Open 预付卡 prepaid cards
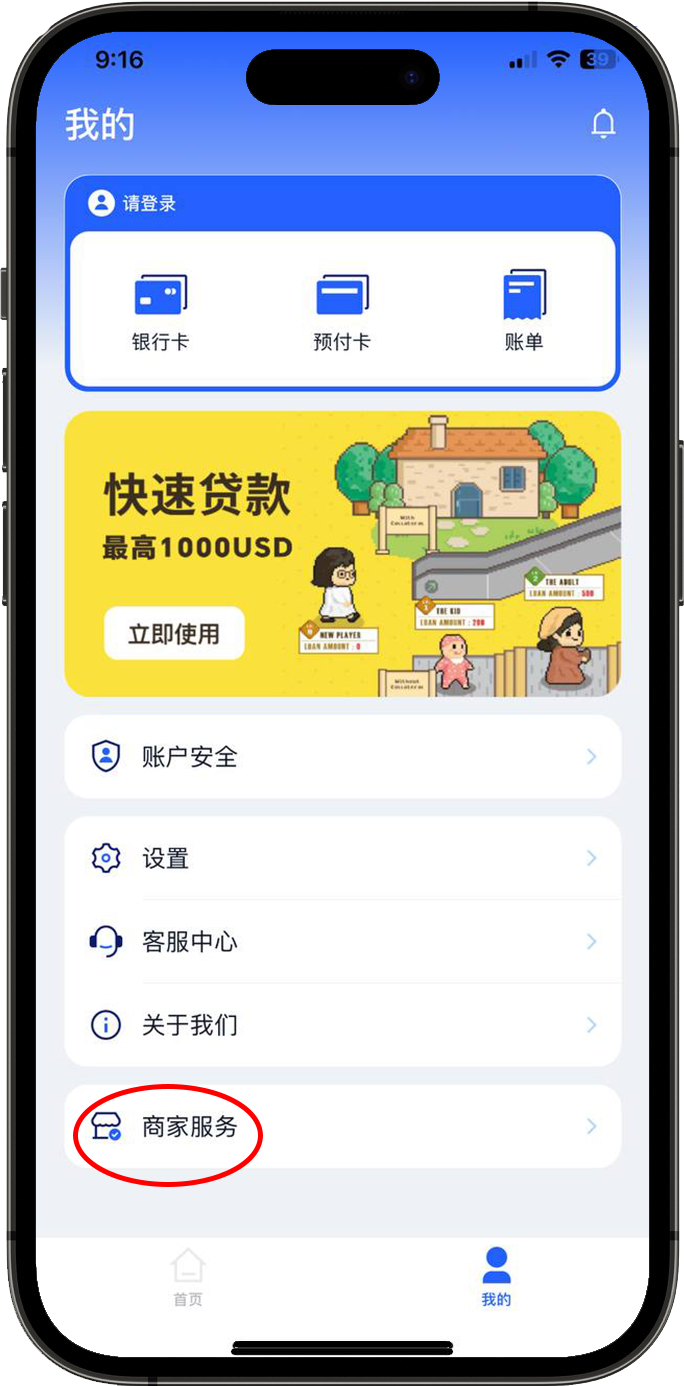This screenshot has height=1386, width=684. point(342,311)
